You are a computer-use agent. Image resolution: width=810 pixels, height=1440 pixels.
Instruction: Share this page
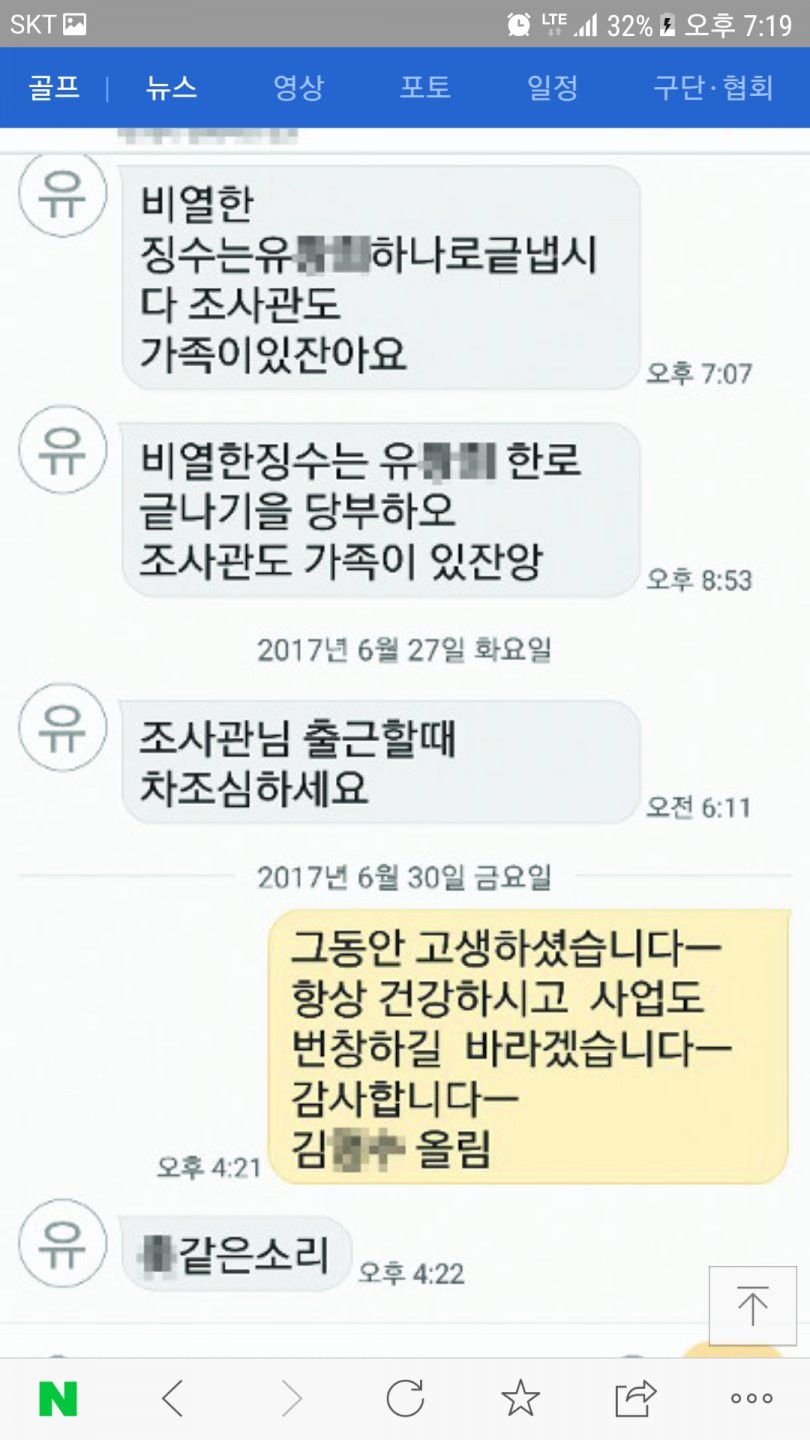636,1398
